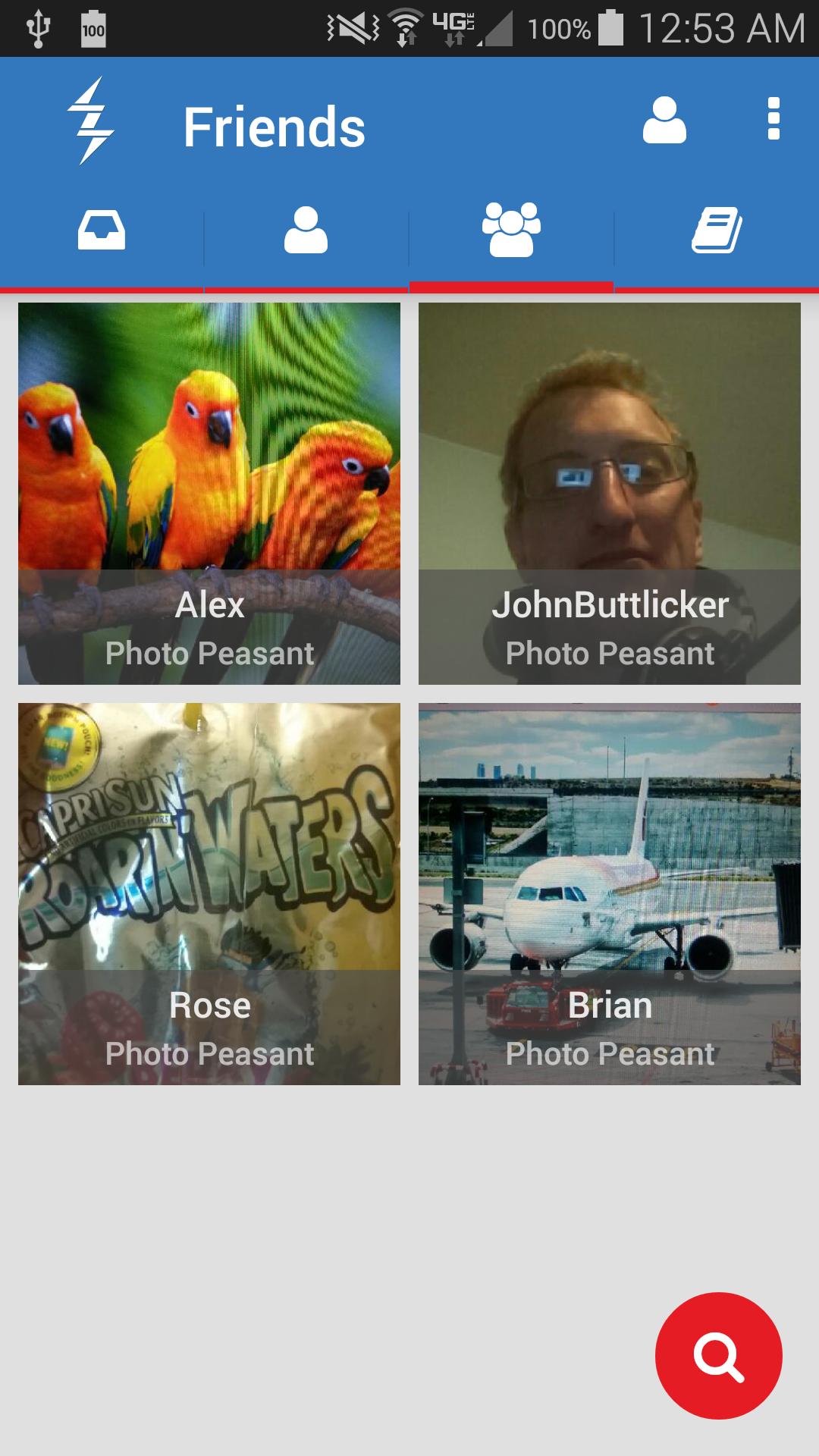Open Rose's friend card
The image size is (819, 1456).
209,893
